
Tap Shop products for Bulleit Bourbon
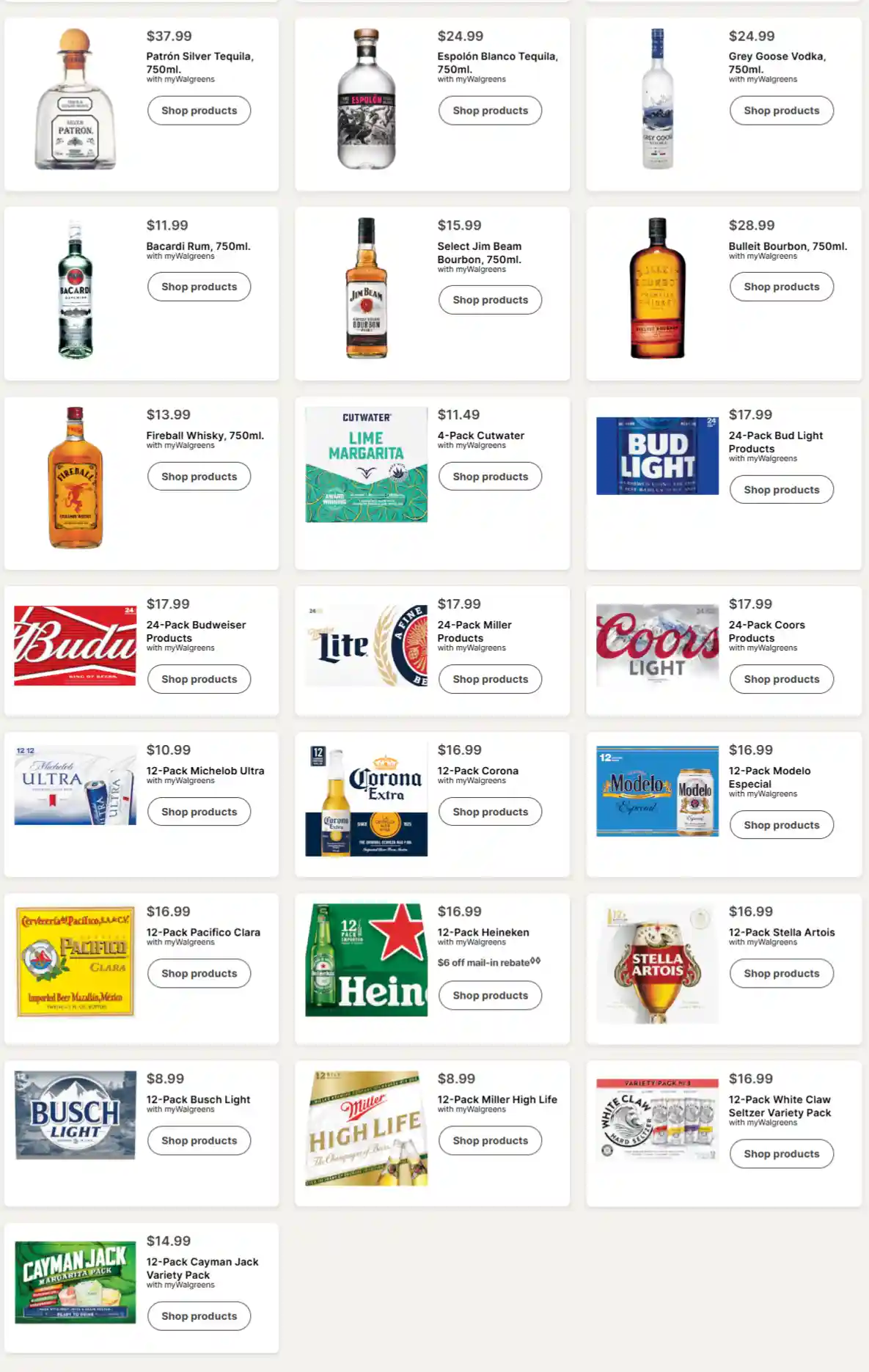[781, 287]
